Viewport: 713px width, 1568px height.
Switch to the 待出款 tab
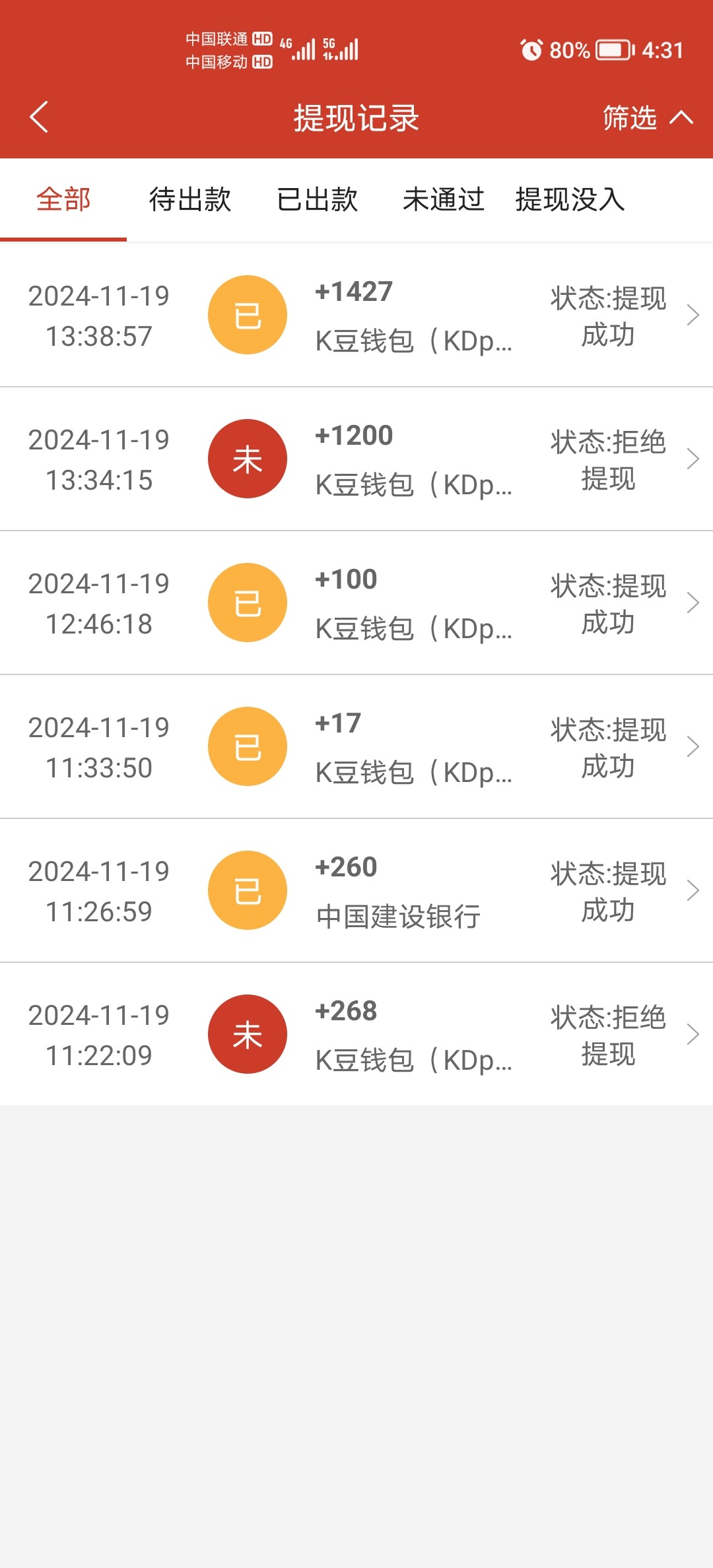(x=190, y=199)
